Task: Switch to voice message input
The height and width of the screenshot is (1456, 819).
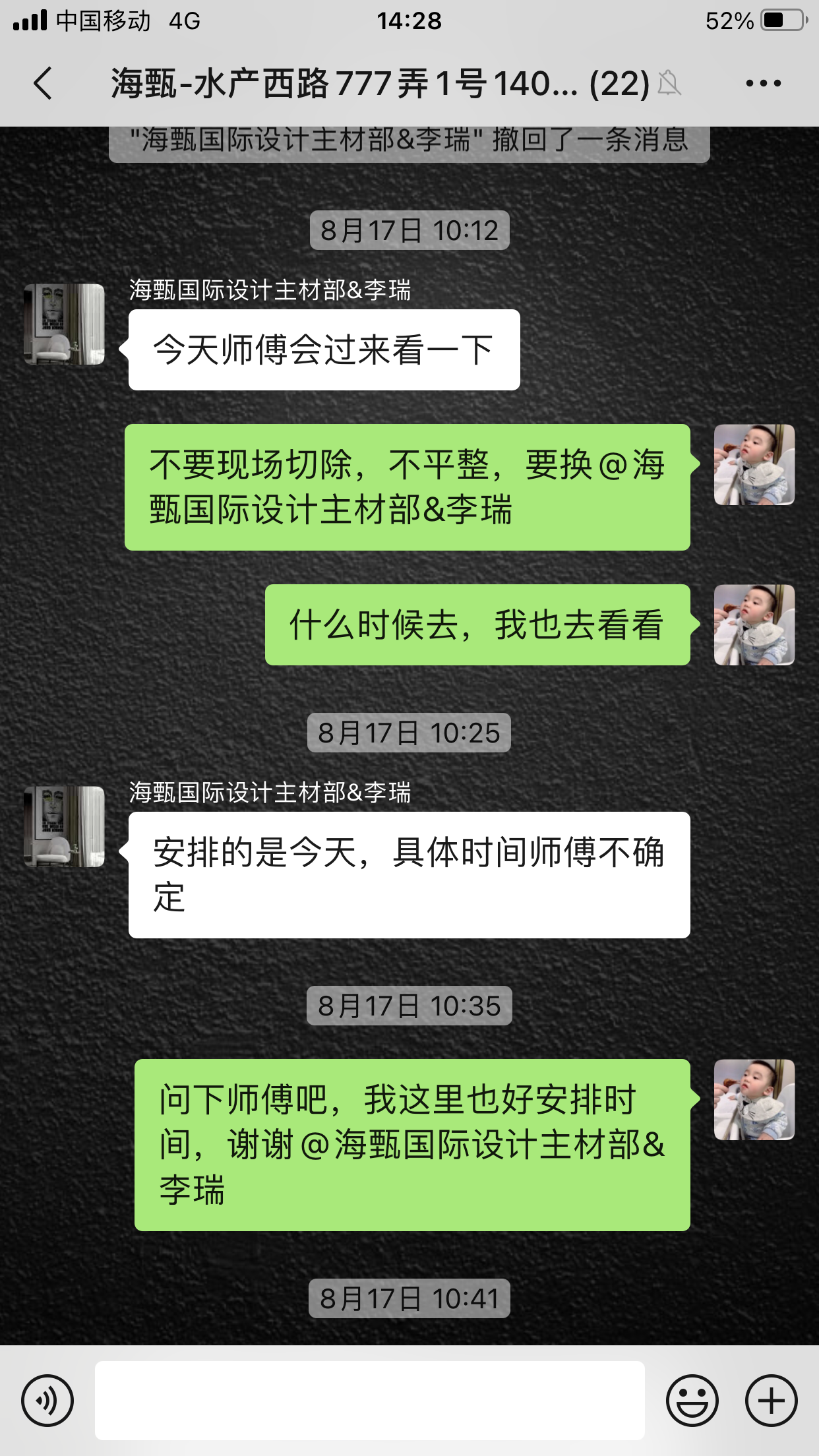Action: pyautogui.click(x=47, y=1400)
